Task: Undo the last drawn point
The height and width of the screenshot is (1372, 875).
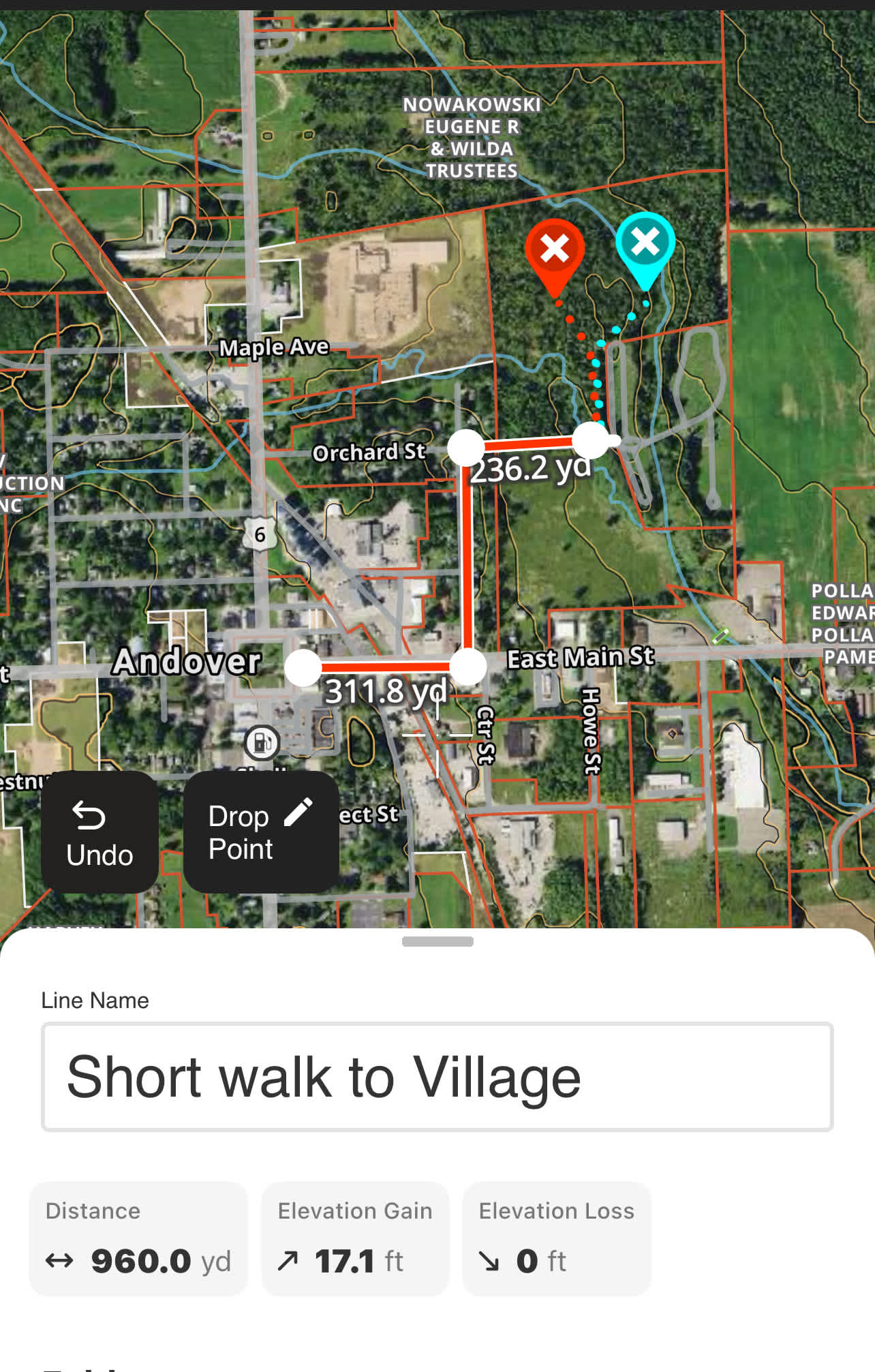Action: [x=99, y=832]
